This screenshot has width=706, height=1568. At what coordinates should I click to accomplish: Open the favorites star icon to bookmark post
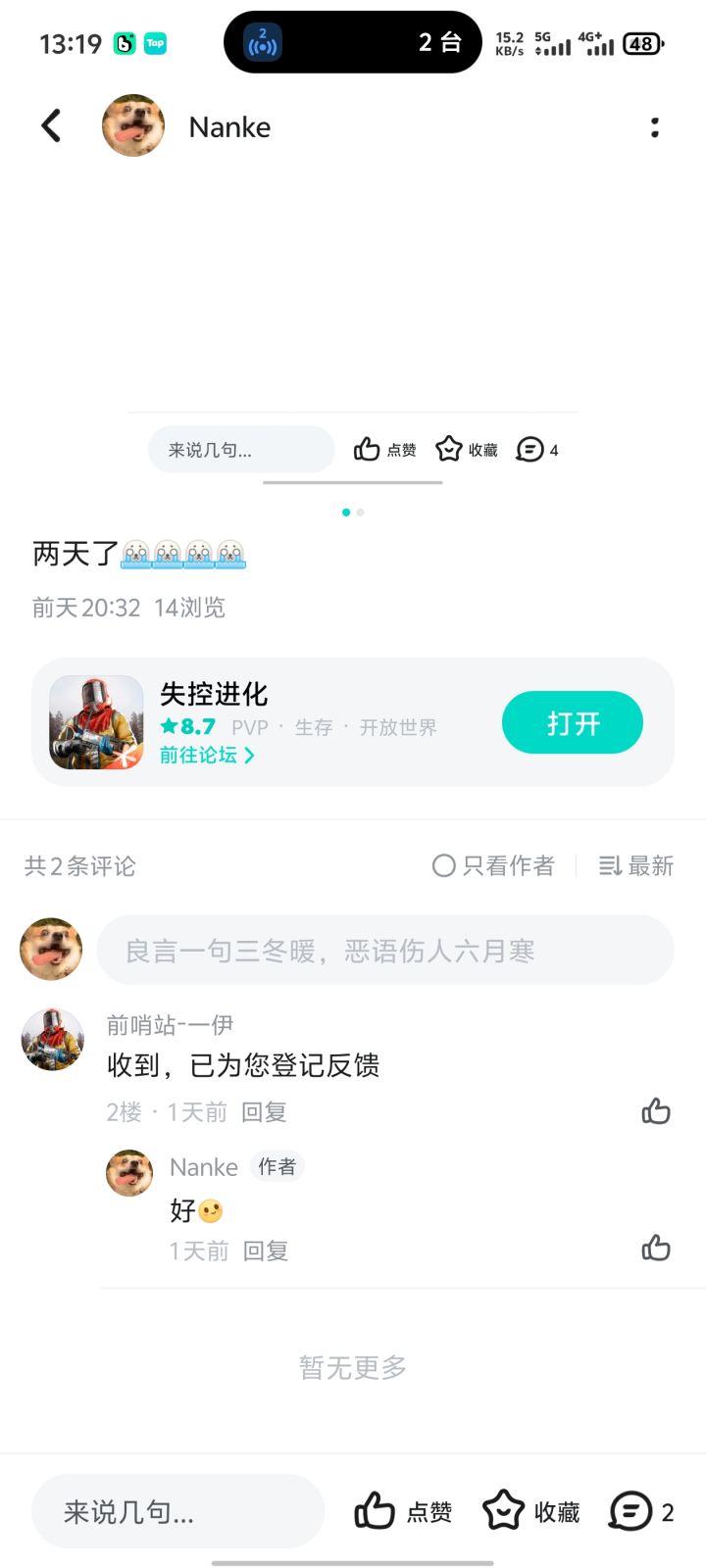click(x=449, y=449)
